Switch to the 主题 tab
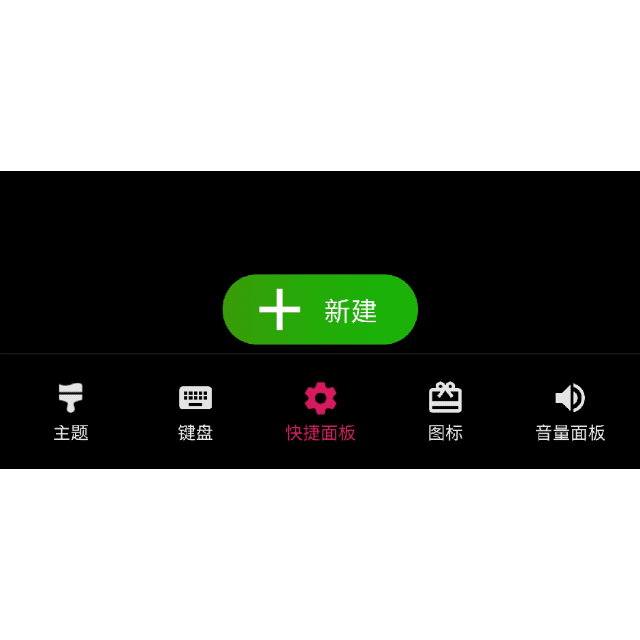This screenshot has height=640, width=640. 71,411
